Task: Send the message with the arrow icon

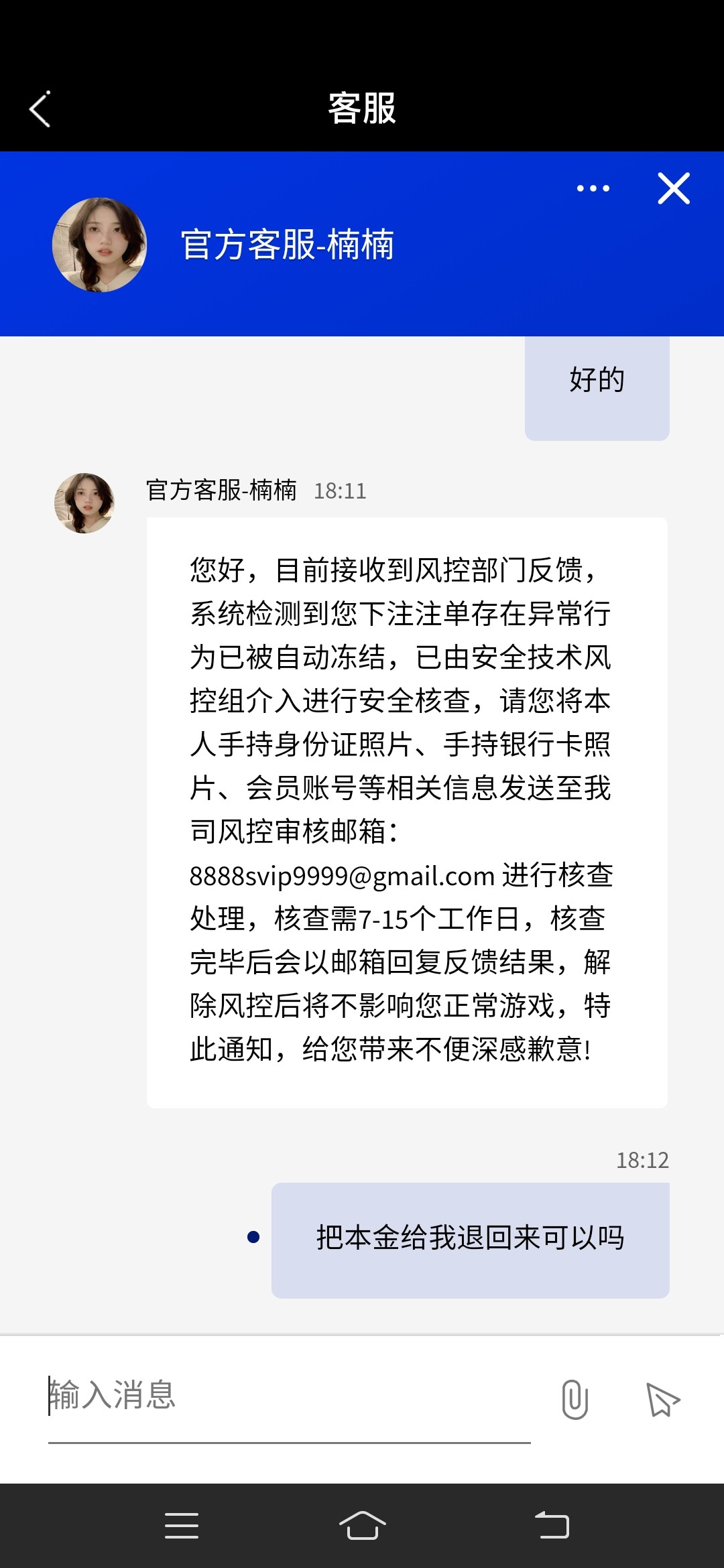Action: pyautogui.click(x=663, y=1399)
